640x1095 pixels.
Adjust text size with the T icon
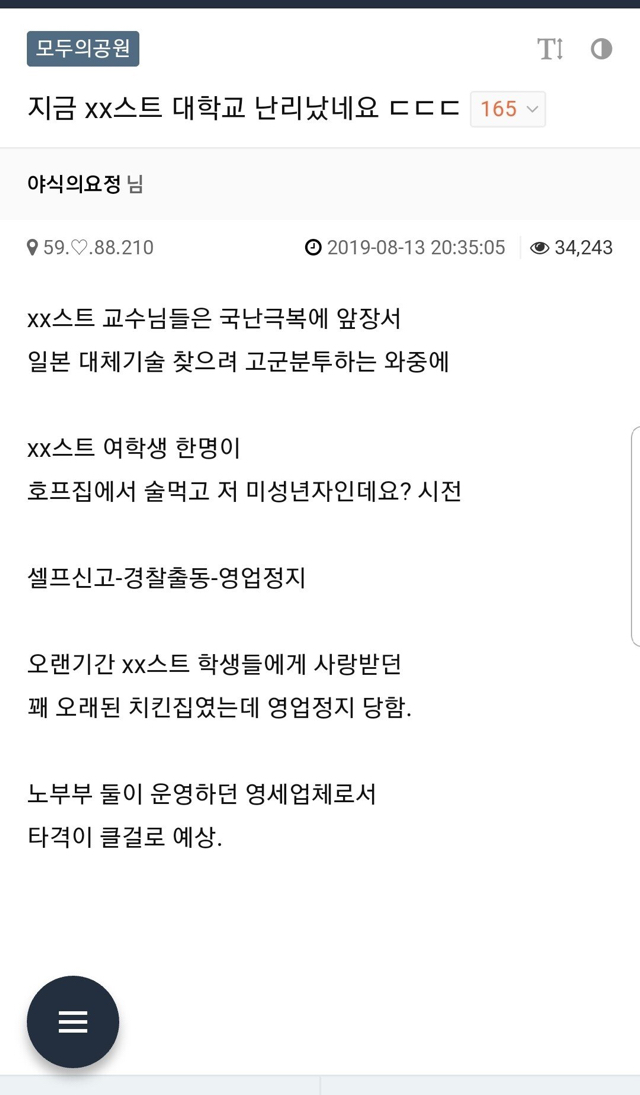(550, 49)
